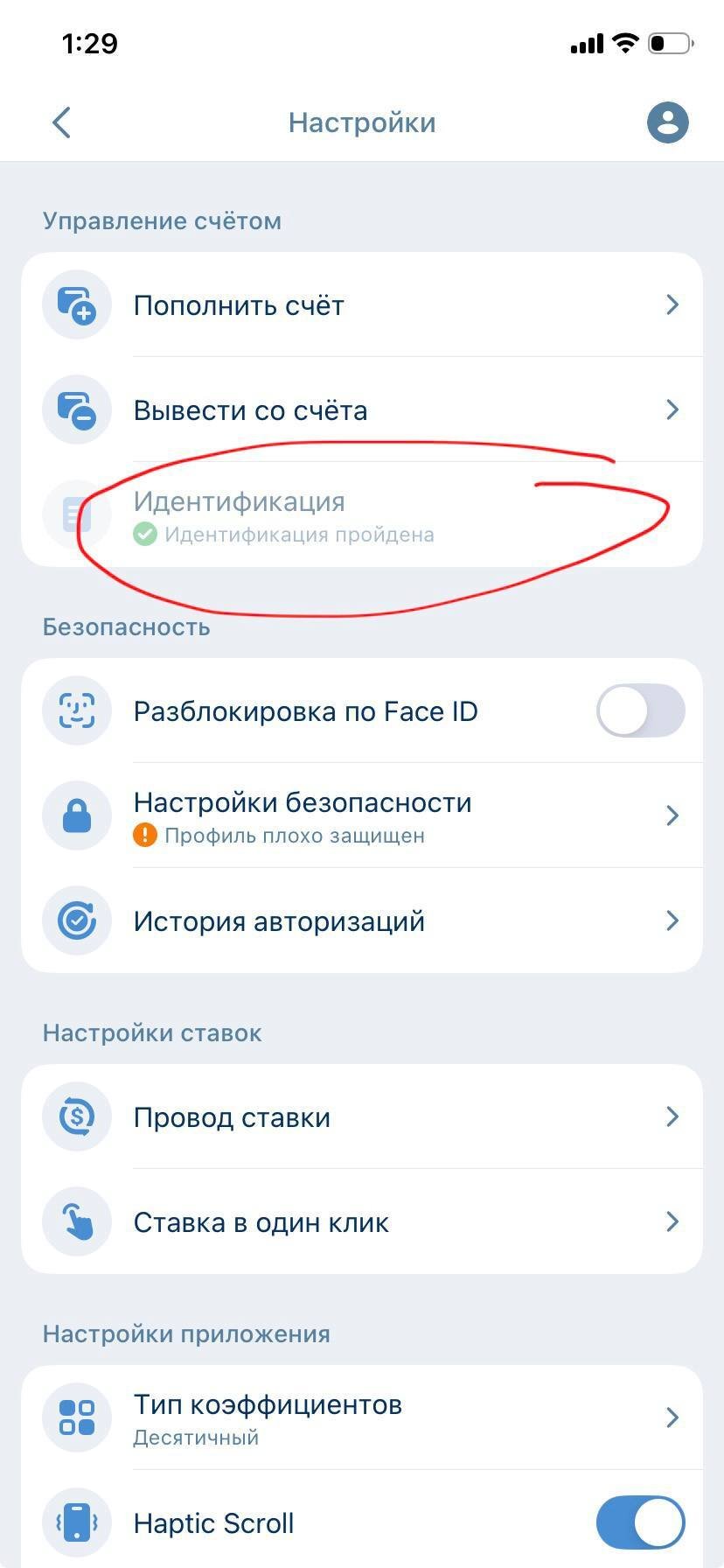Change Тип коэффициентов

[x=362, y=1418]
